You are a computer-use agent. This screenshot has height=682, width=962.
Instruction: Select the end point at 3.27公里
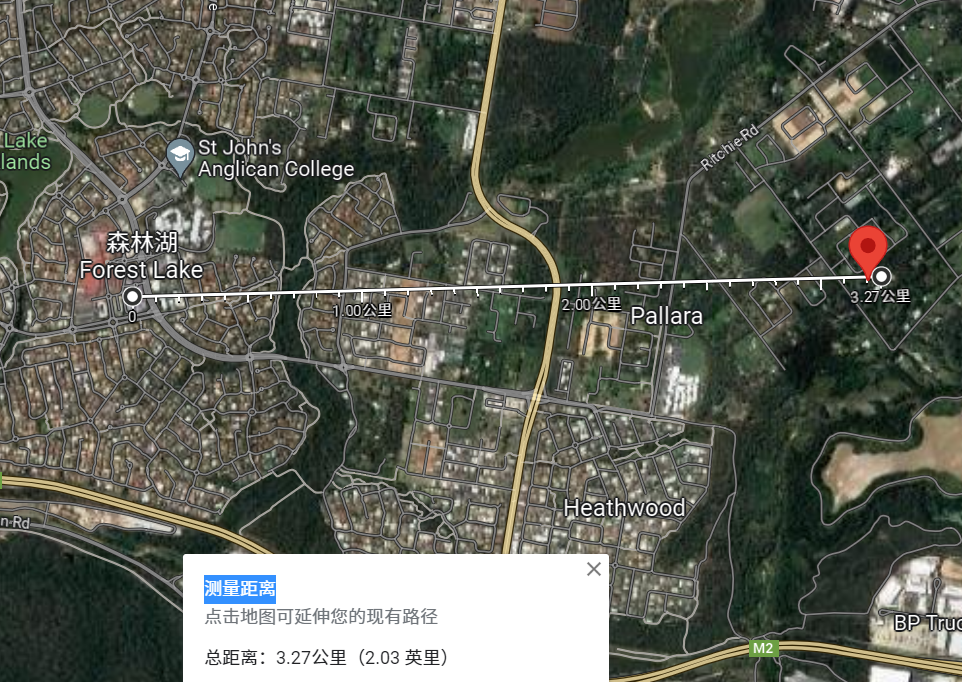coord(881,276)
